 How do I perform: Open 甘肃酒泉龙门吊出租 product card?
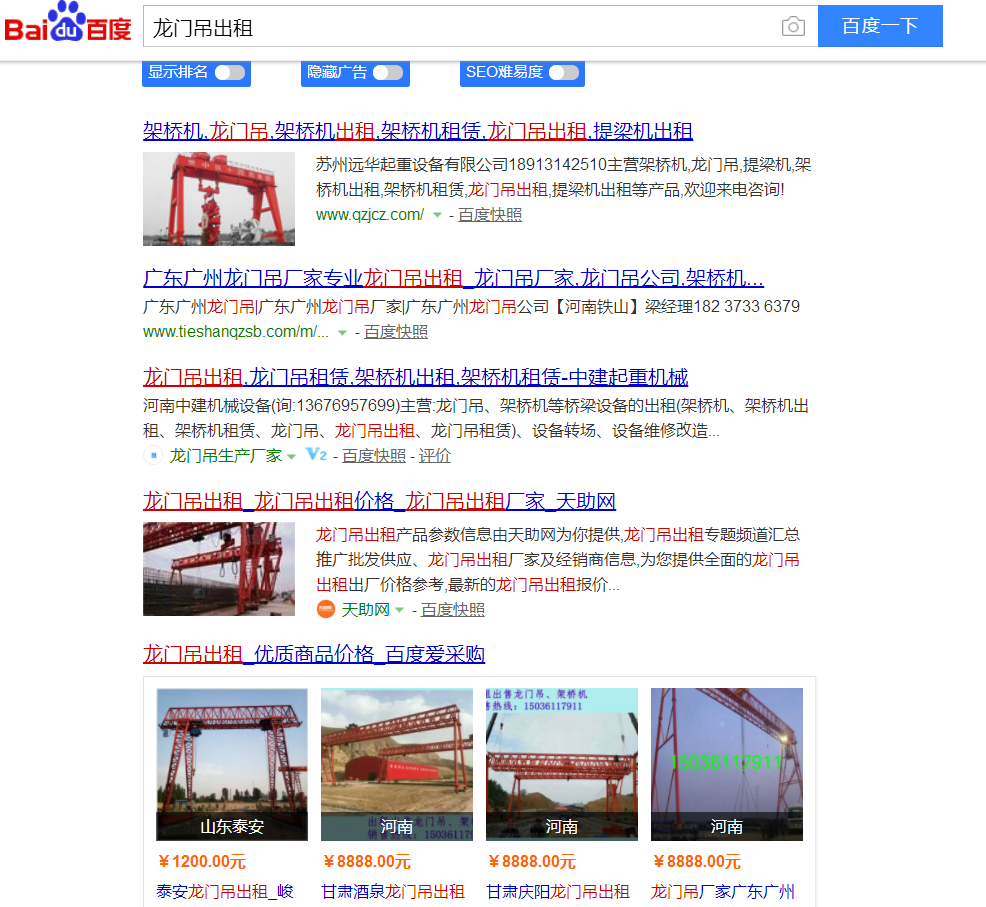point(396,764)
